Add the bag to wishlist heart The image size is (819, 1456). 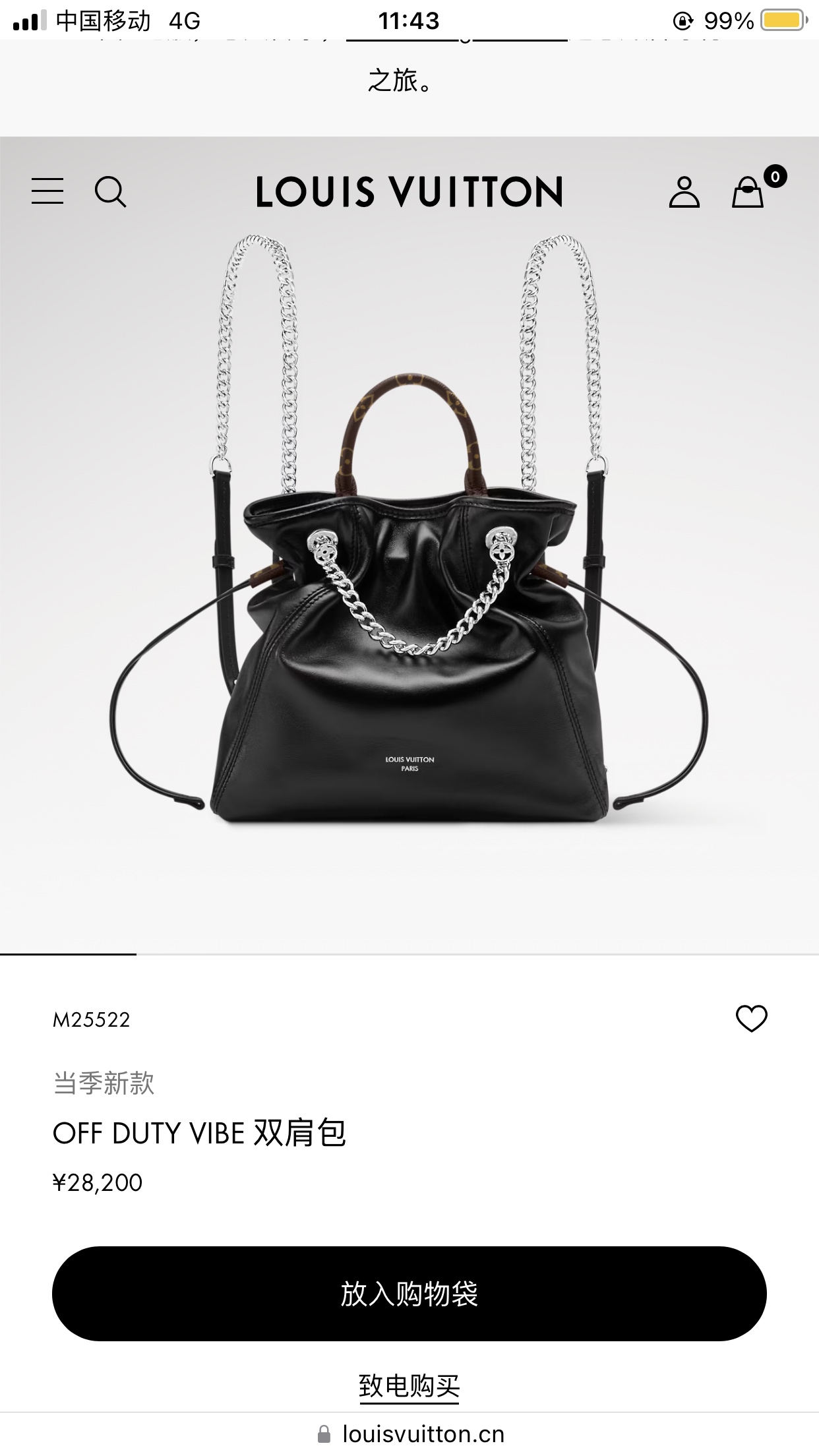(x=751, y=1019)
